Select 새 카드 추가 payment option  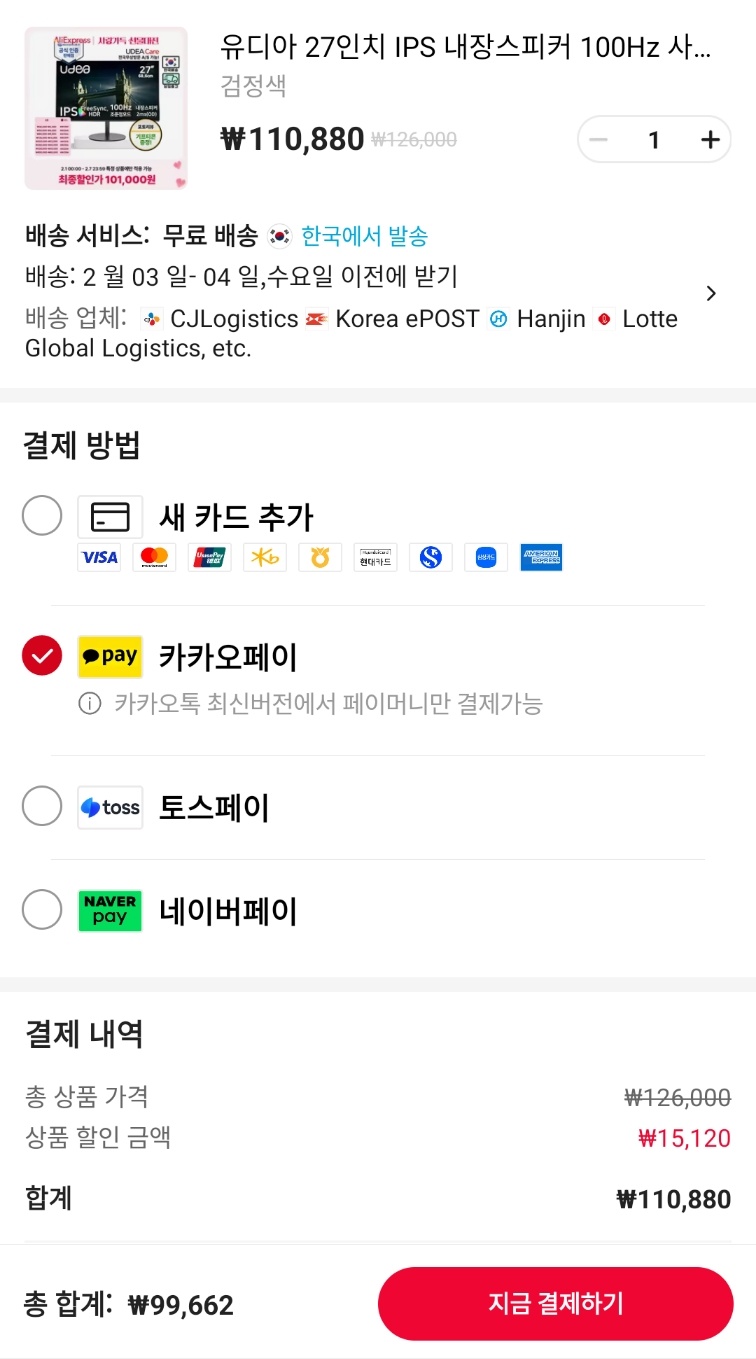(42, 517)
